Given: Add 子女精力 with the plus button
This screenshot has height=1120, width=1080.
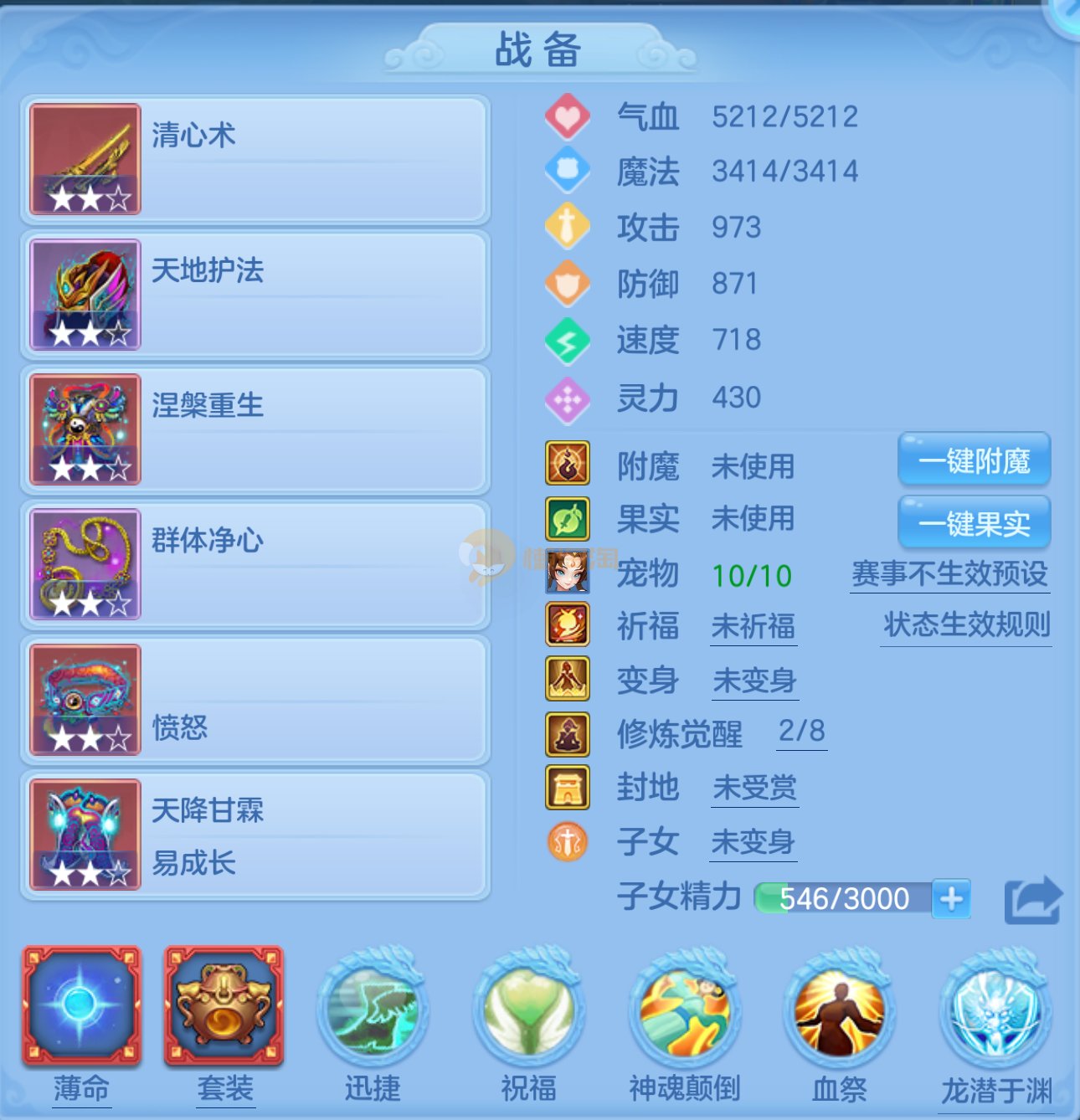Looking at the screenshot, I should (951, 899).
